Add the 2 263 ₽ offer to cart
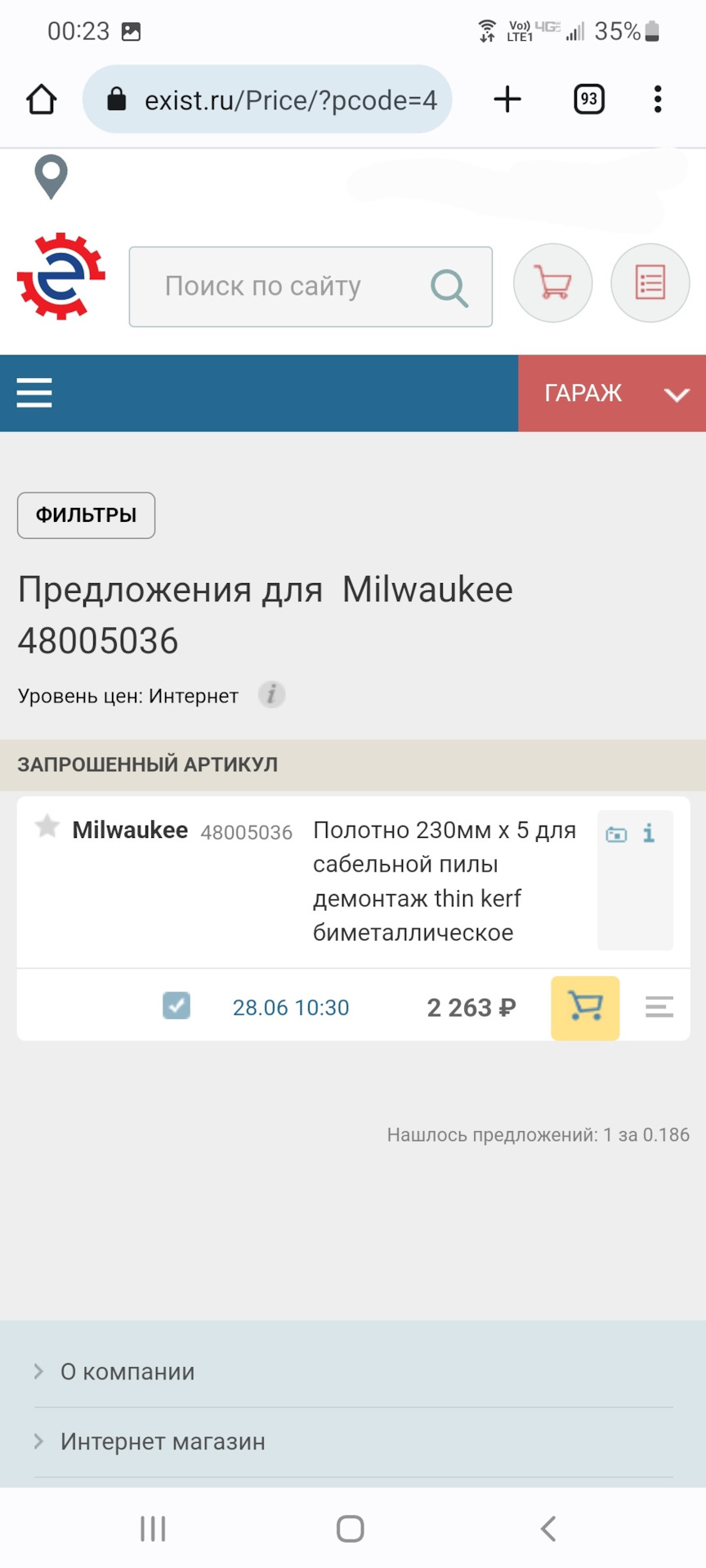 [585, 1008]
